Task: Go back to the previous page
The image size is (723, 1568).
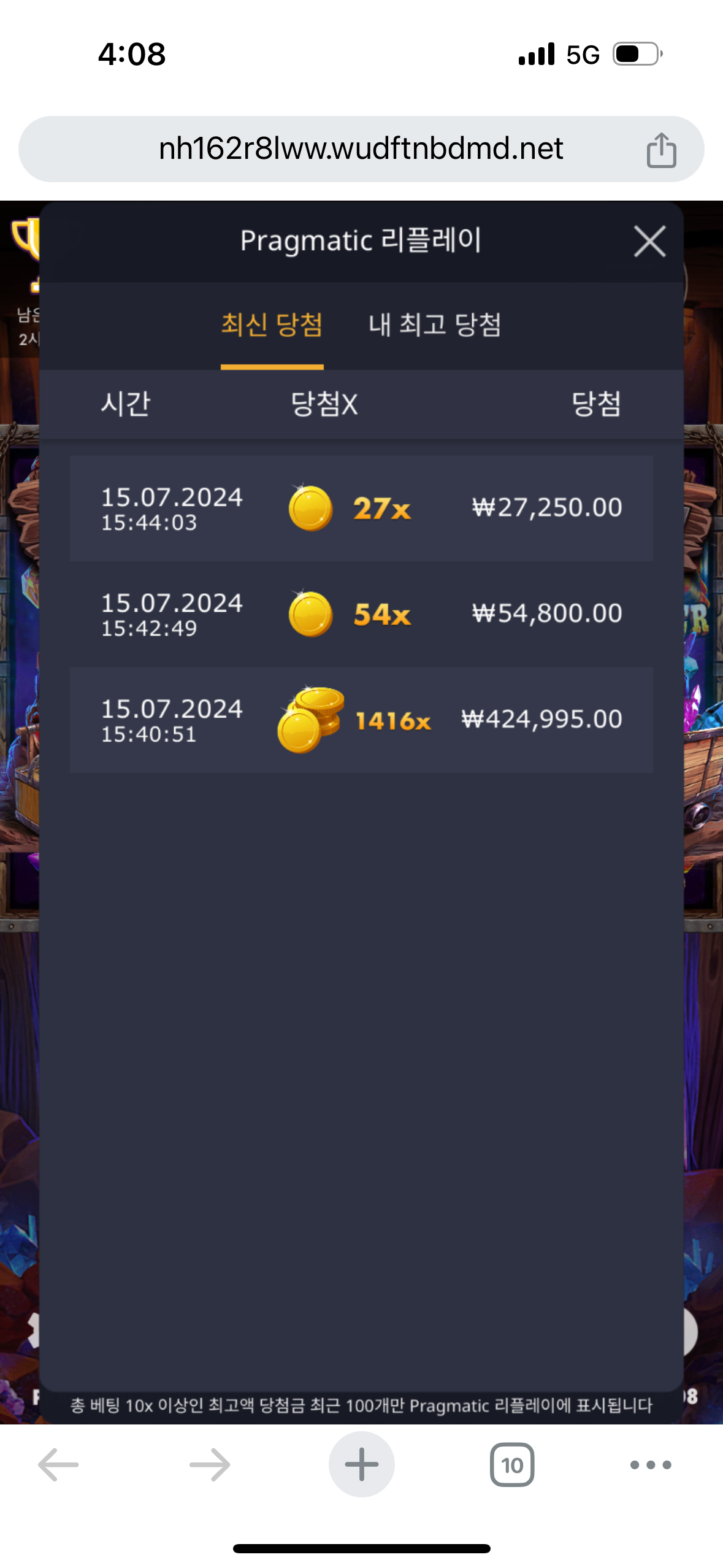Action: click(58, 1464)
